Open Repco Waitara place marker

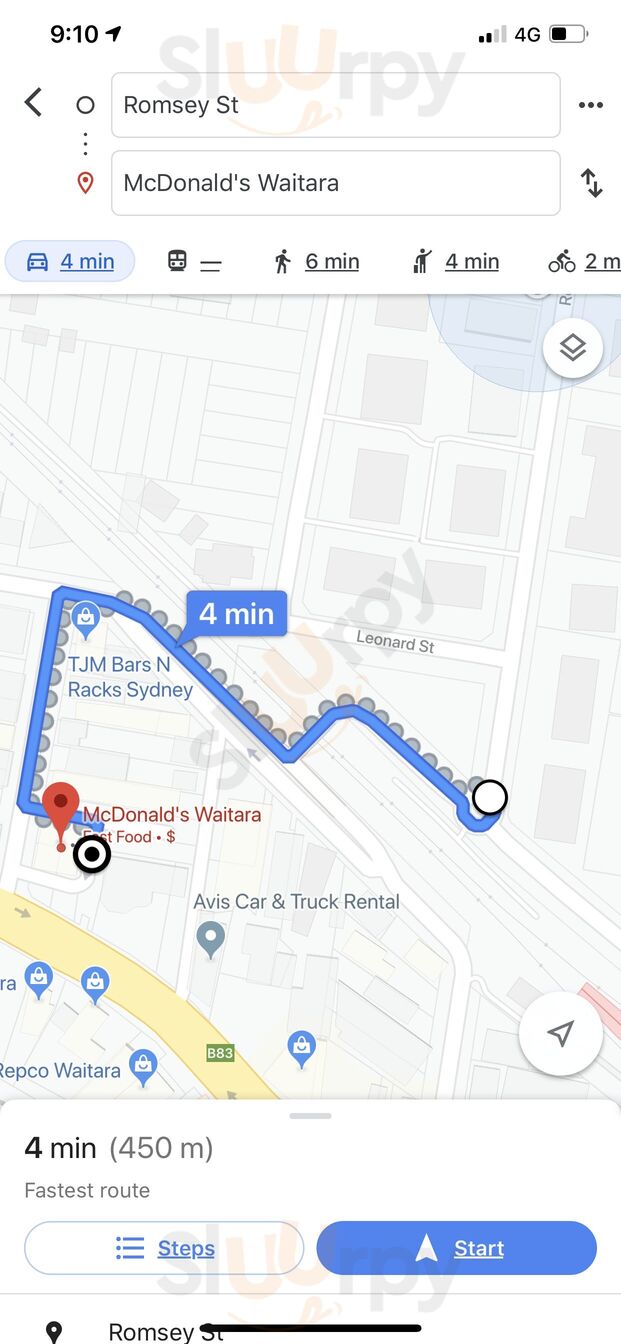(x=143, y=1065)
